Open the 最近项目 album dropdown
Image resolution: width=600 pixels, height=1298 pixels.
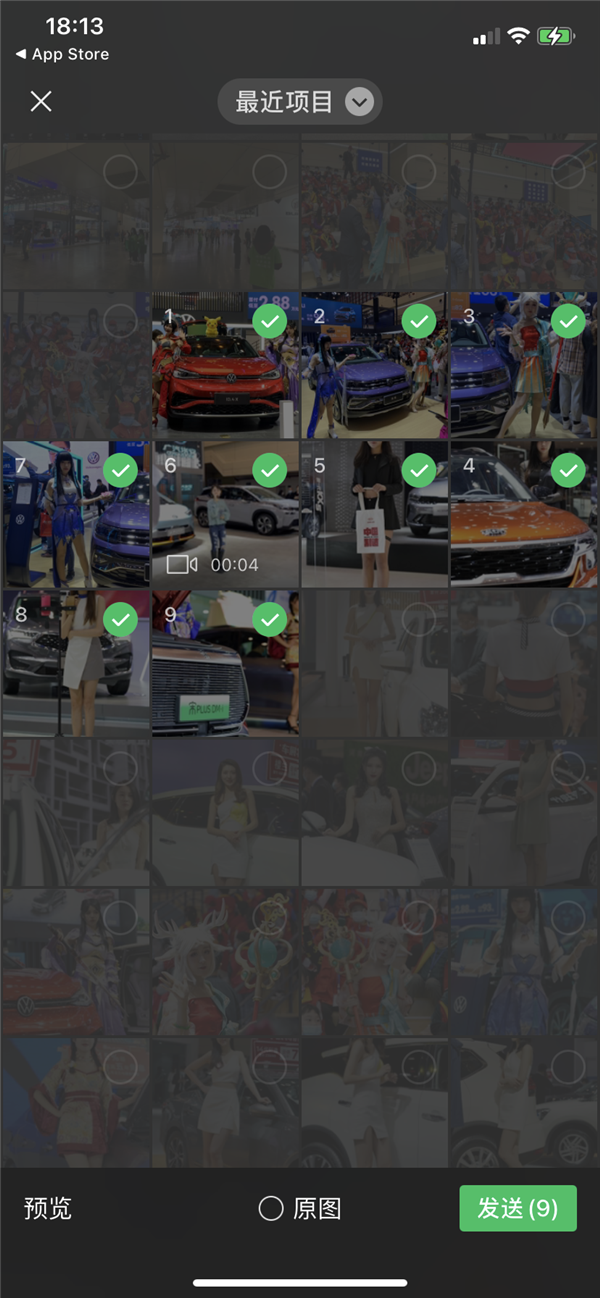300,102
